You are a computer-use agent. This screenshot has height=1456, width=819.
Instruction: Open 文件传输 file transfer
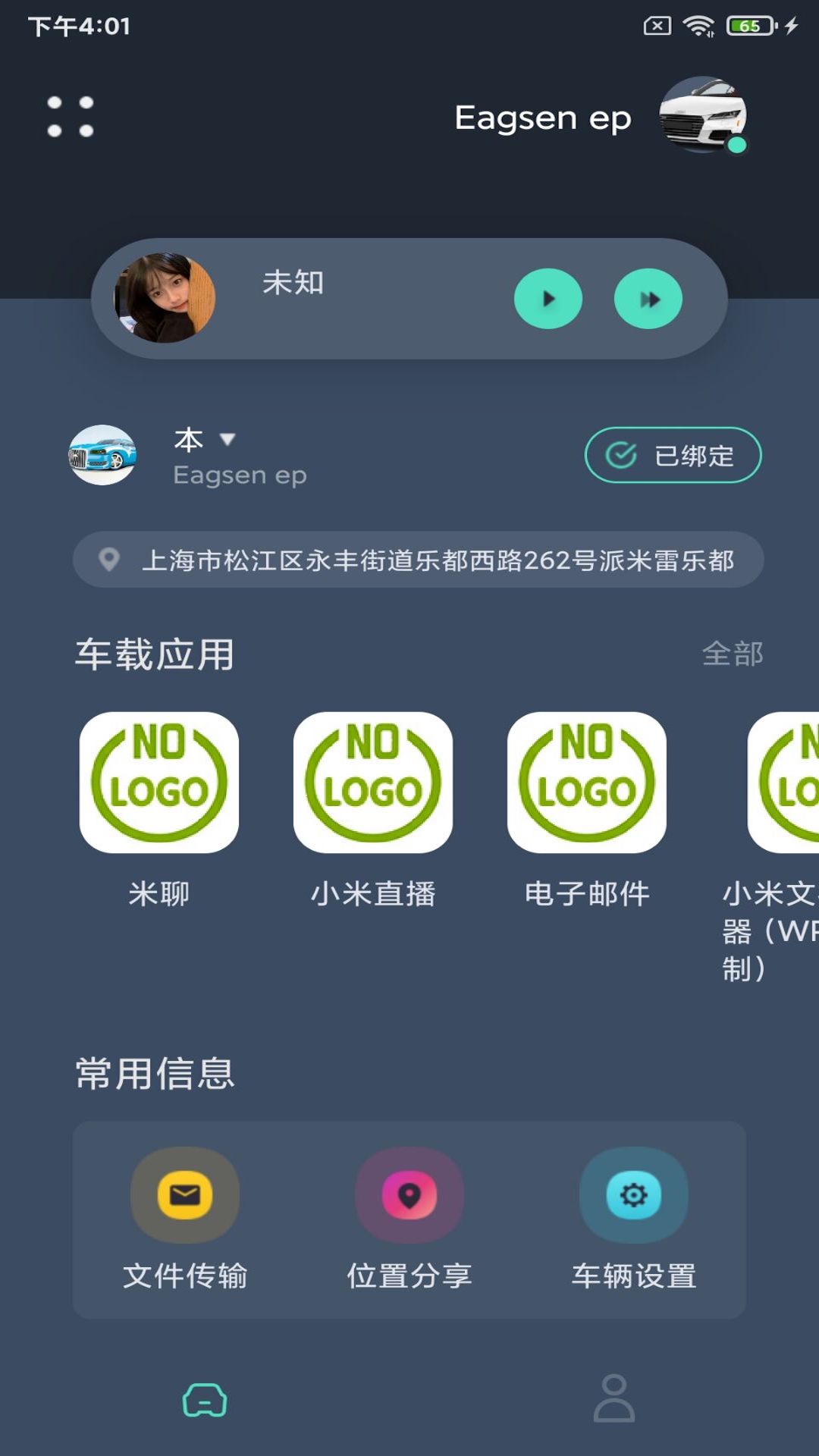pyautogui.click(x=185, y=1195)
